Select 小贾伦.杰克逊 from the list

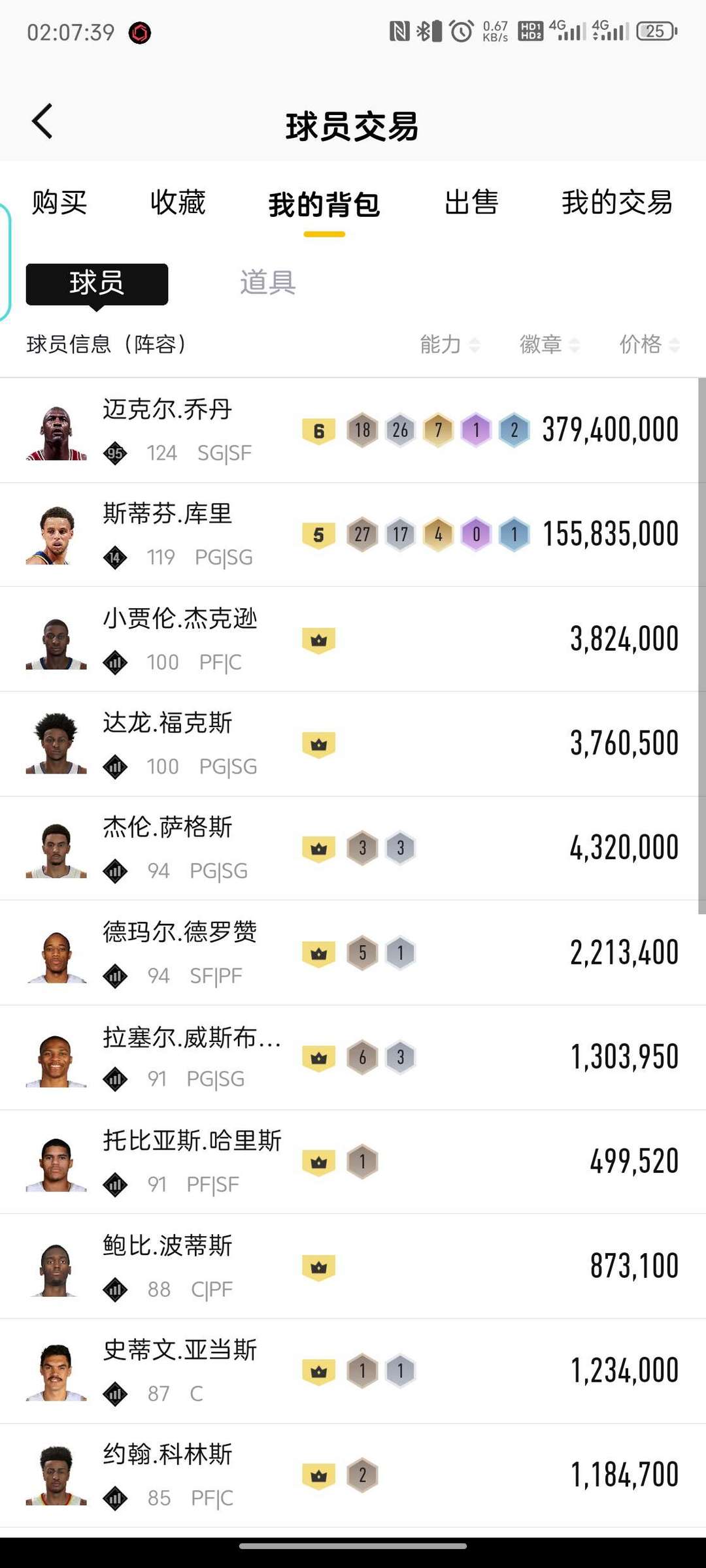pos(353,640)
